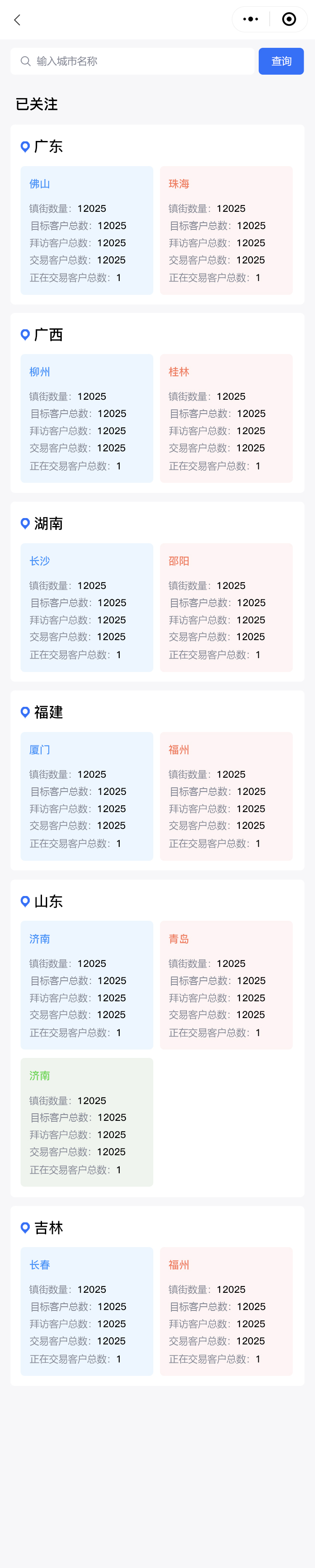
Task: Open the 珠海 city card
Action: [226, 230]
